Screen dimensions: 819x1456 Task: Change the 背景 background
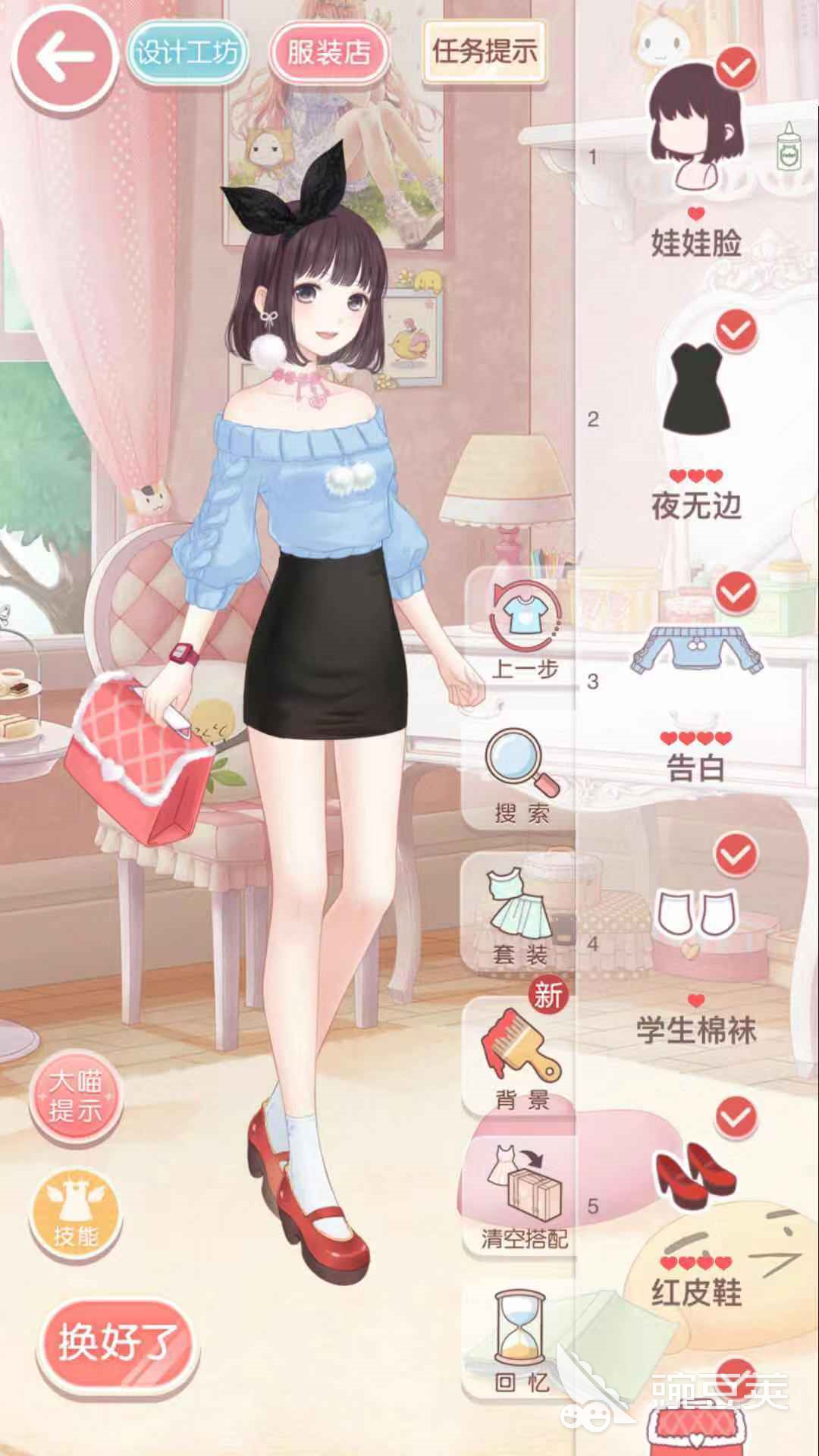[x=522, y=1058]
